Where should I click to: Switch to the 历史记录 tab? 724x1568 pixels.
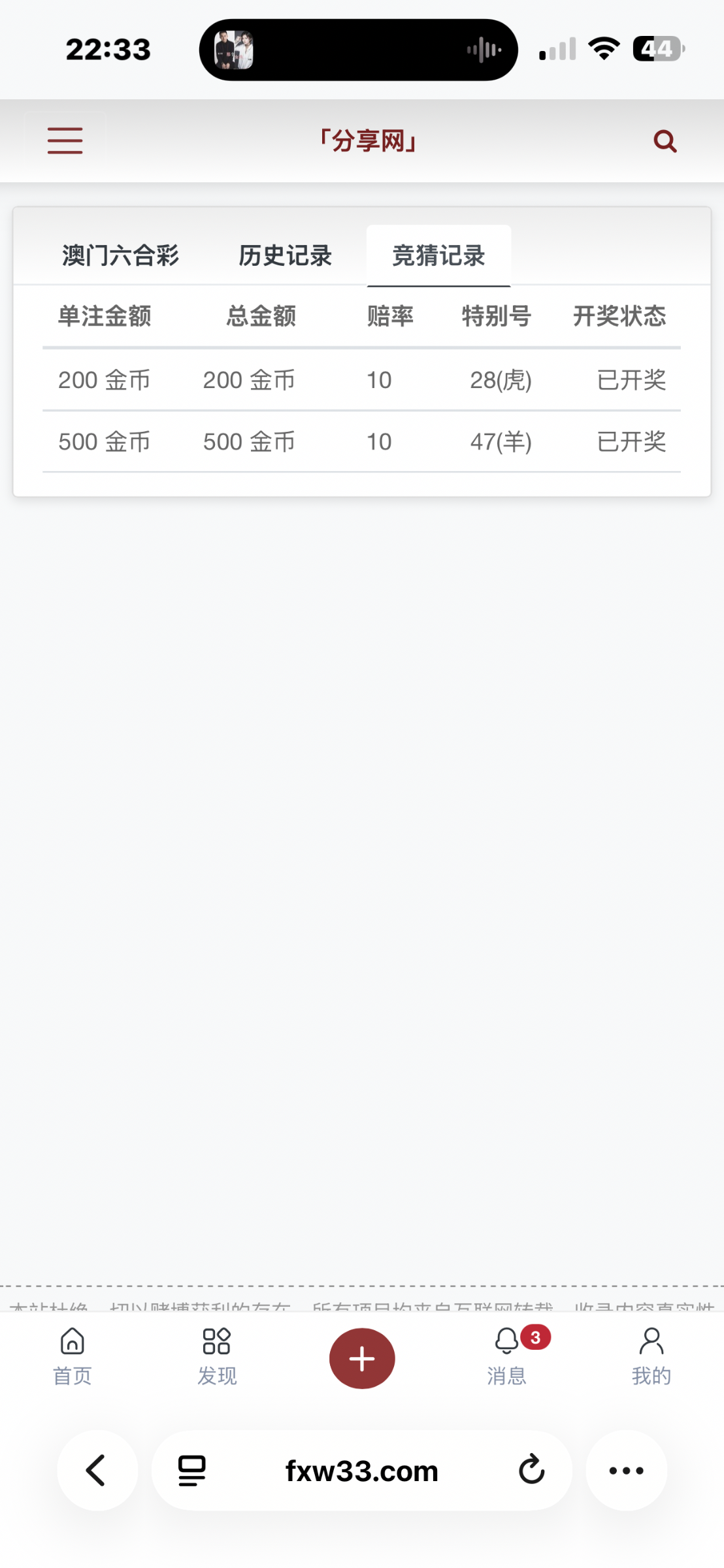[x=286, y=255]
